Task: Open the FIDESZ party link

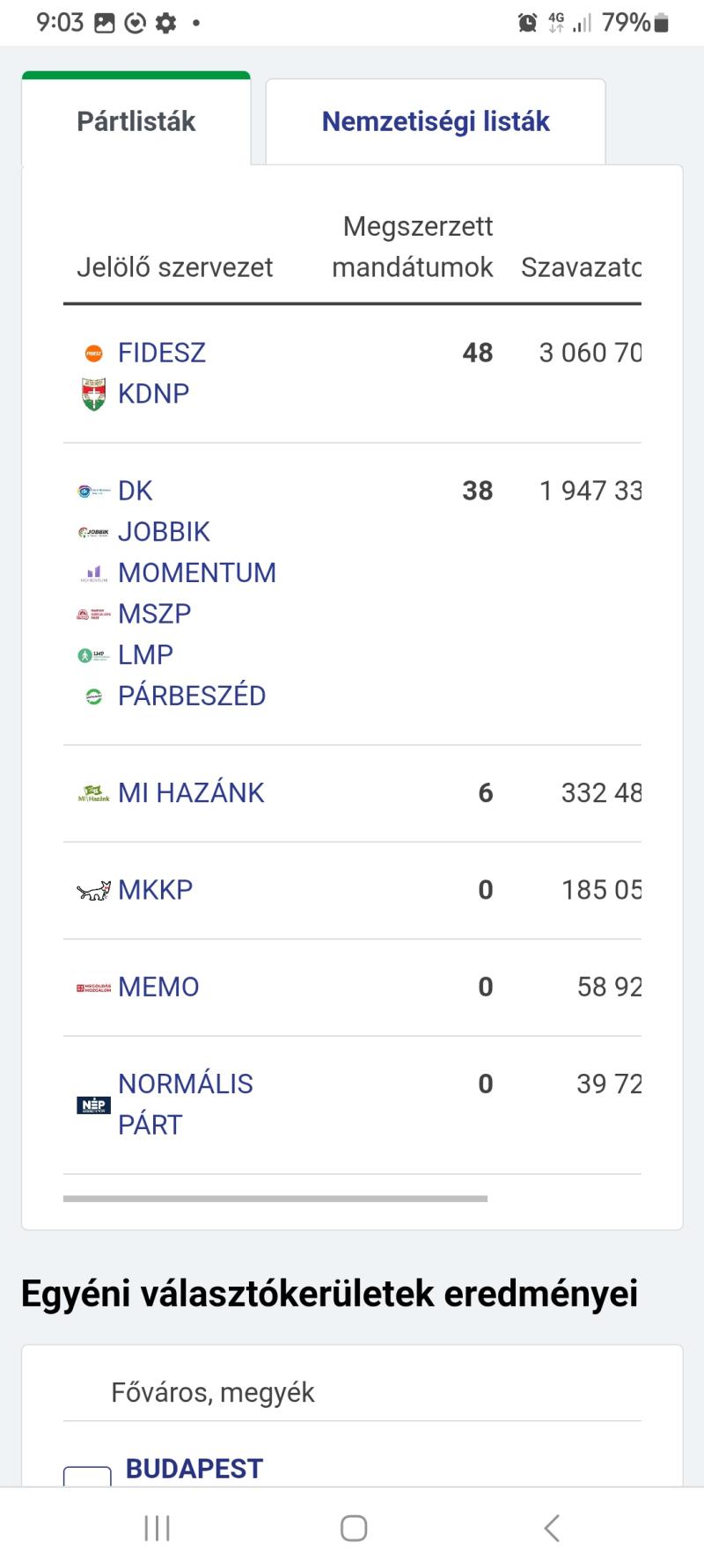Action: point(162,353)
